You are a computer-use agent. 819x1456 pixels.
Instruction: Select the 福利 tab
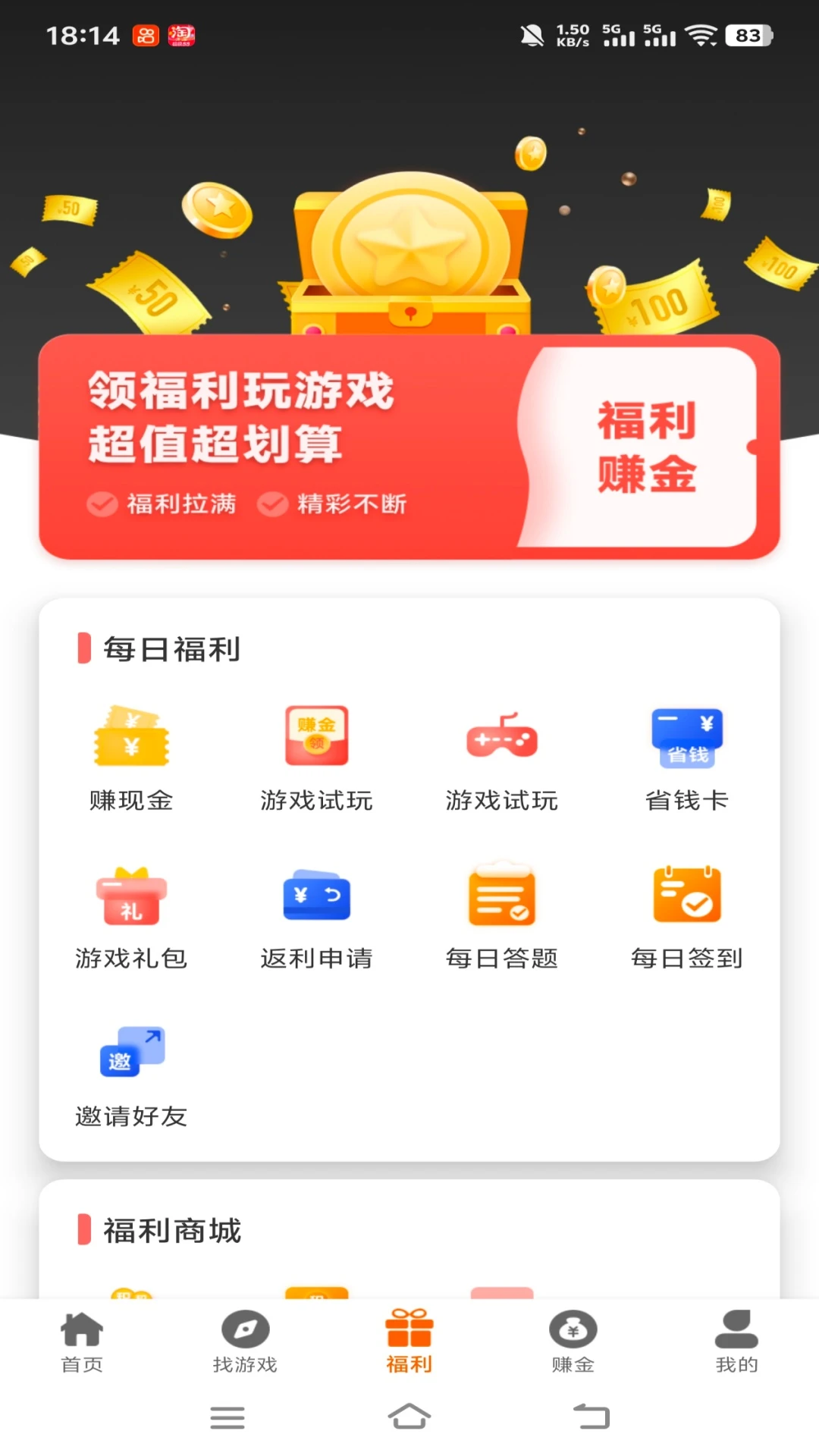coord(409,1341)
